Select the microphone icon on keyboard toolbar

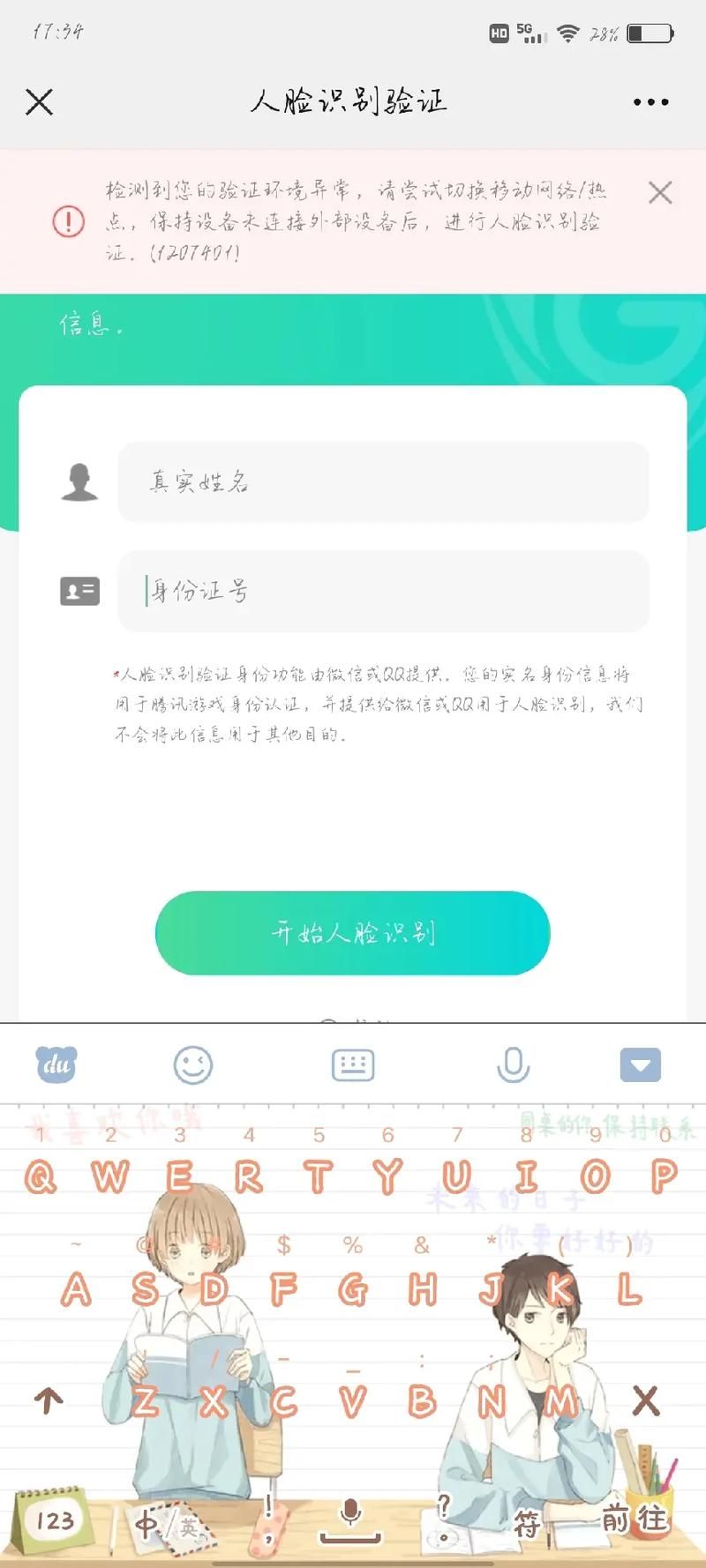pos(512,1064)
